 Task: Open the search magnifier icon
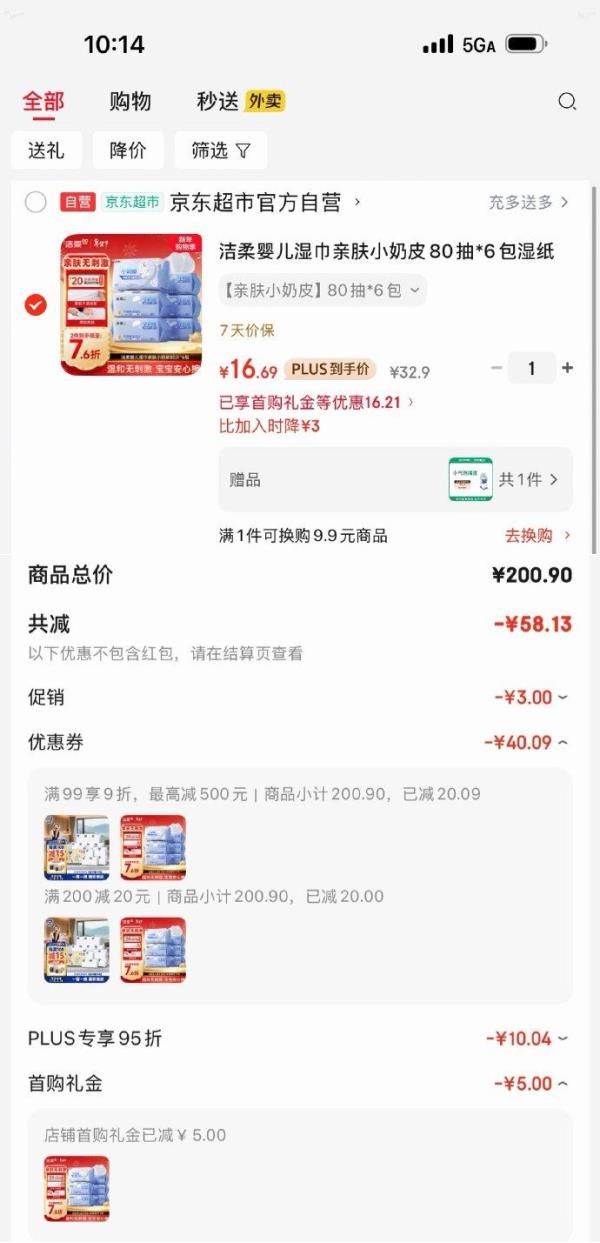click(567, 101)
